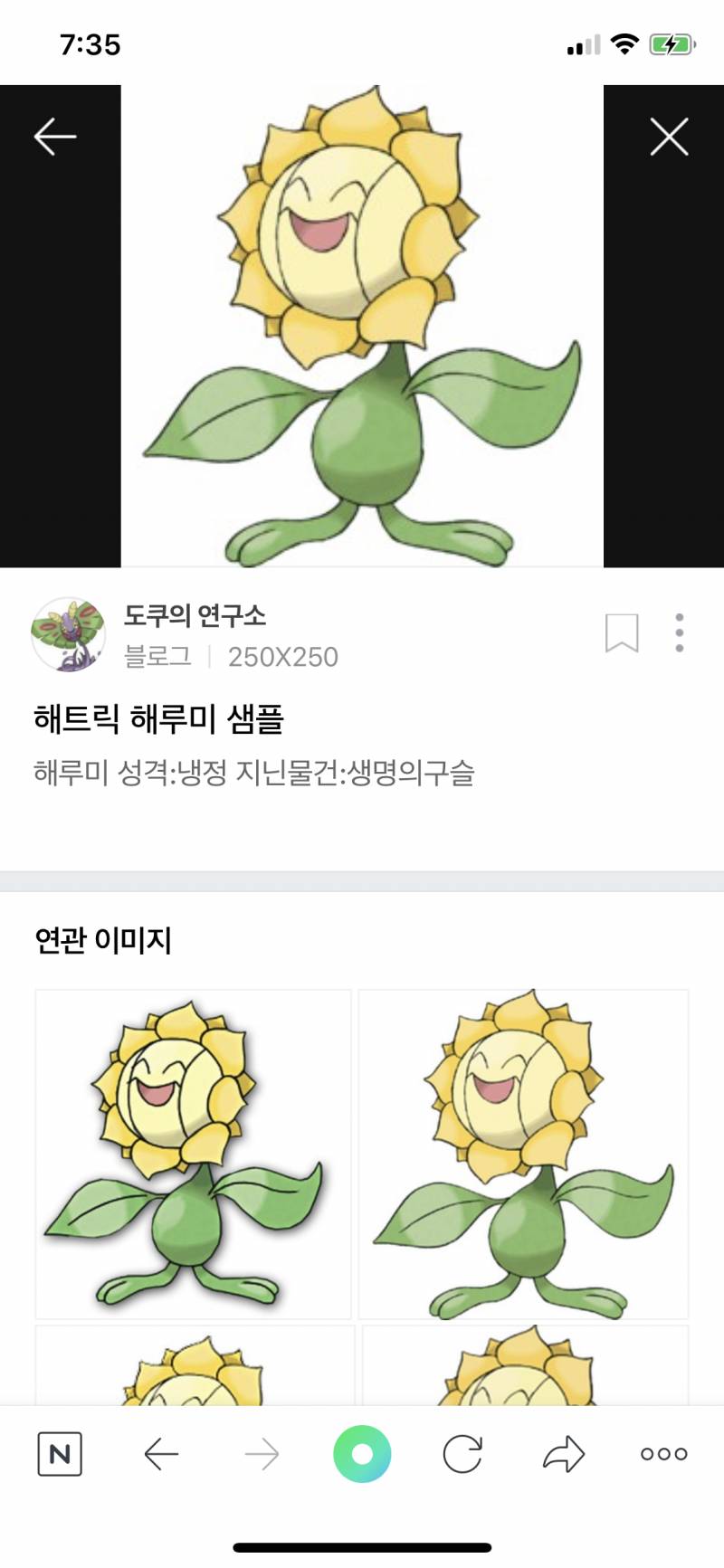
Task: Tap the 250X250 image size text
Action: pyautogui.click(x=283, y=657)
